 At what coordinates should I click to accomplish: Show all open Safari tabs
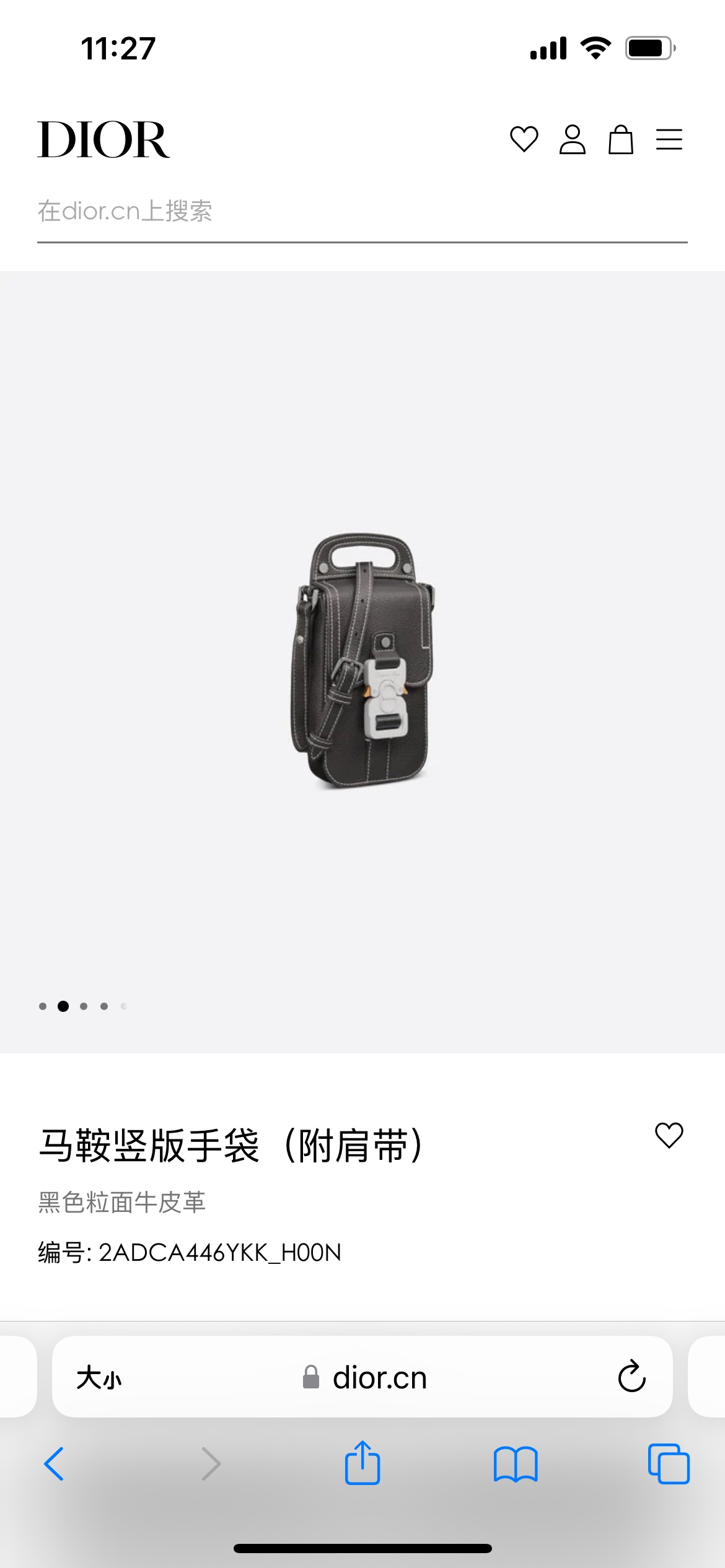pyautogui.click(x=668, y=1464)
